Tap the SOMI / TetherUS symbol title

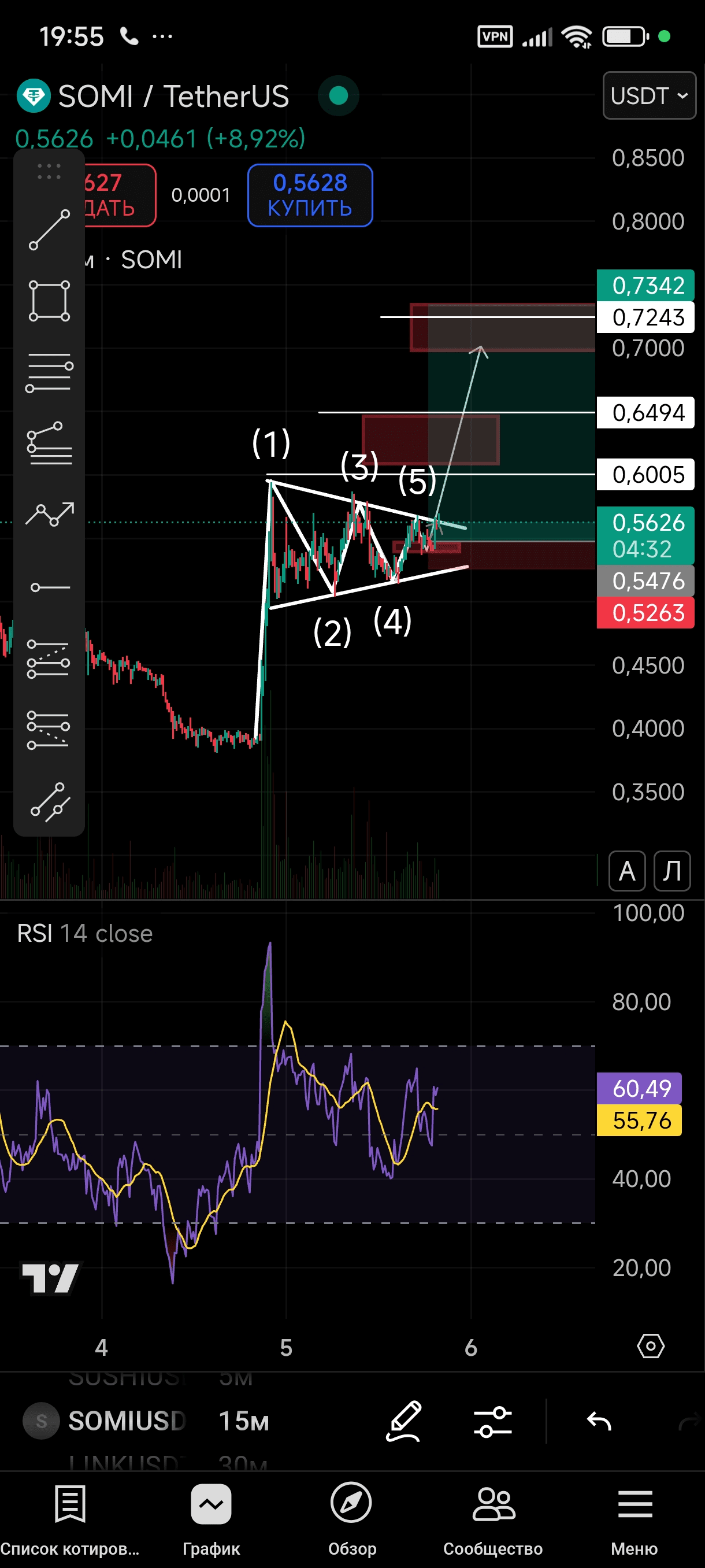[x=173, y=96]
